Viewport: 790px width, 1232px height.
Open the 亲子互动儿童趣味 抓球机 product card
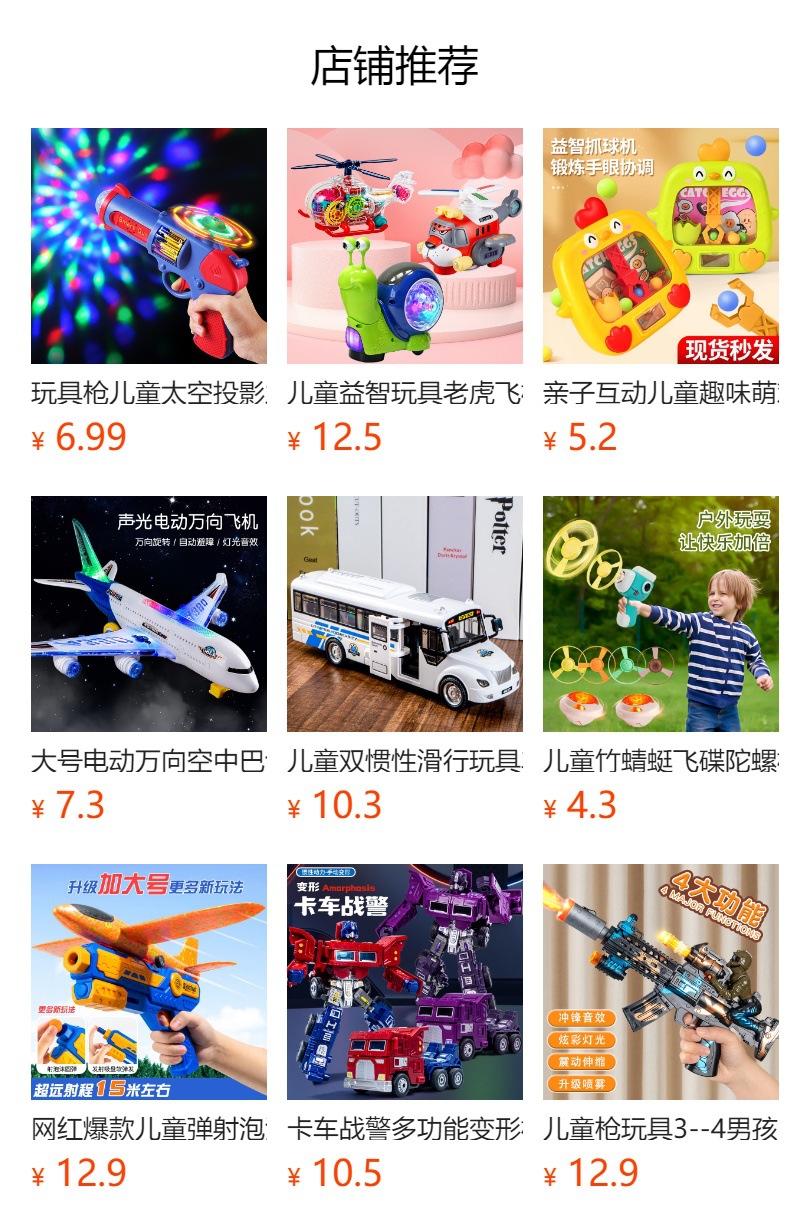tap(660, 246)
